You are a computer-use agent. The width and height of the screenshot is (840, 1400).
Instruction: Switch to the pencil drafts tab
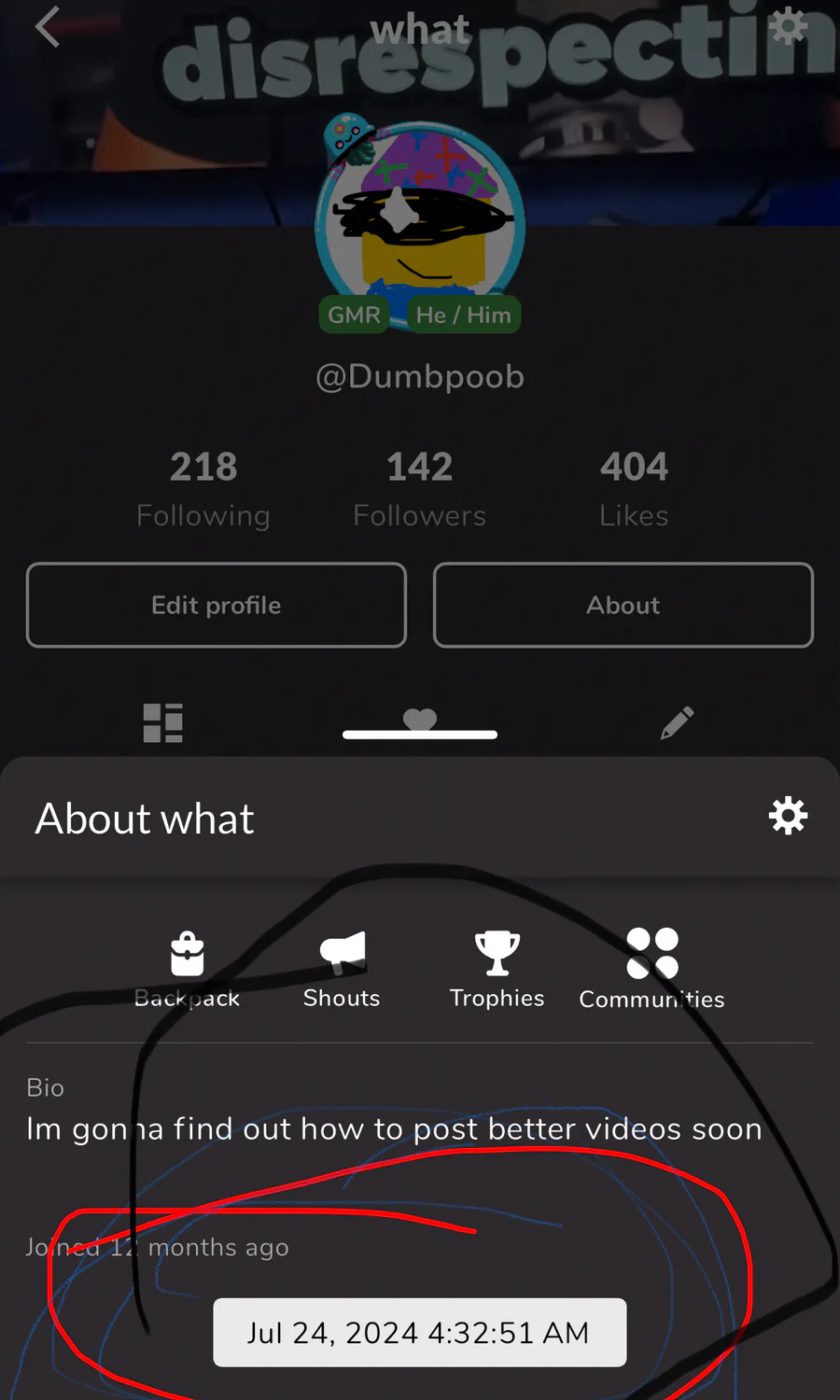coord(677,722)
